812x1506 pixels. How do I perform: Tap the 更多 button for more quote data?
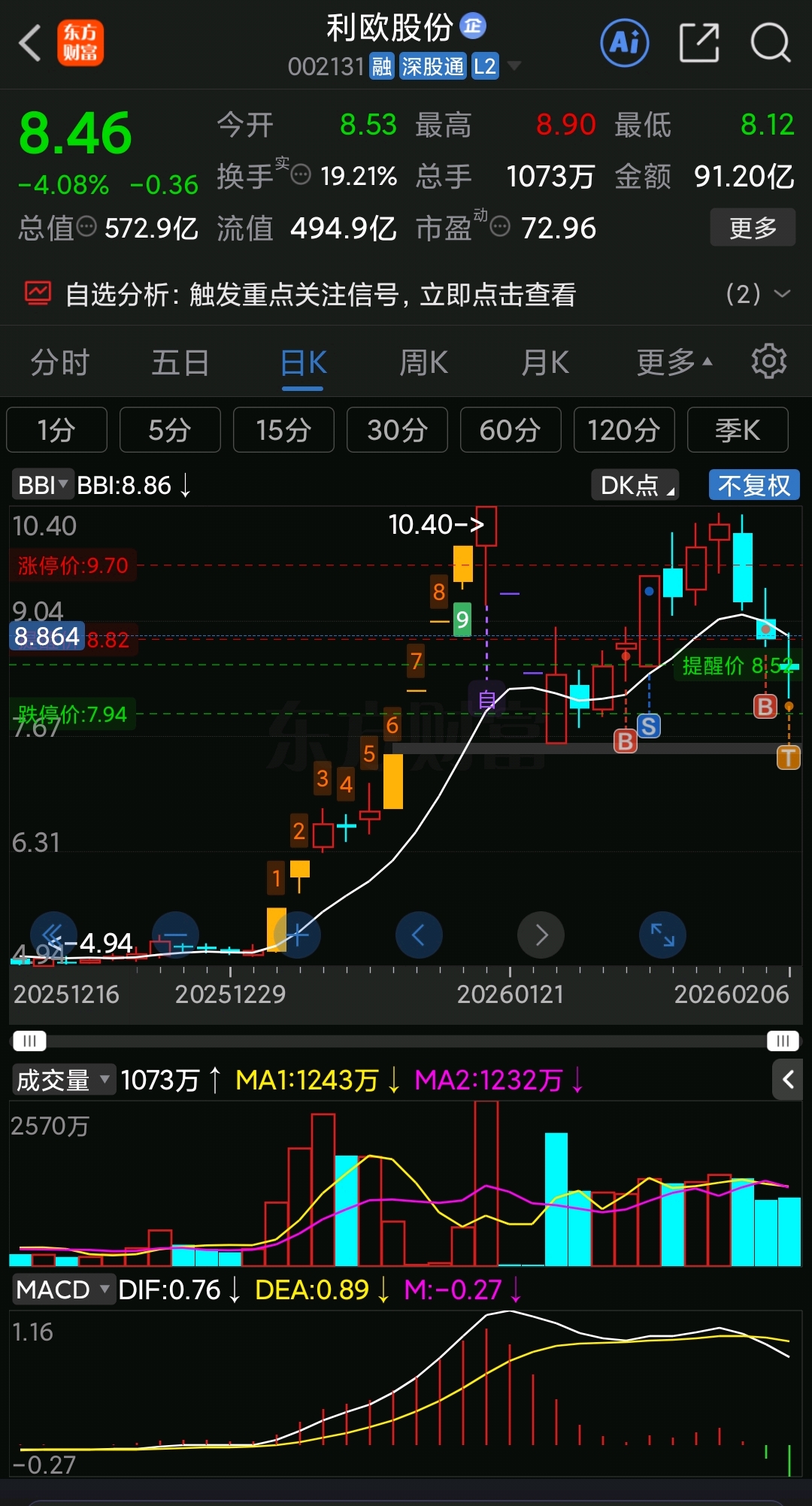752,228
